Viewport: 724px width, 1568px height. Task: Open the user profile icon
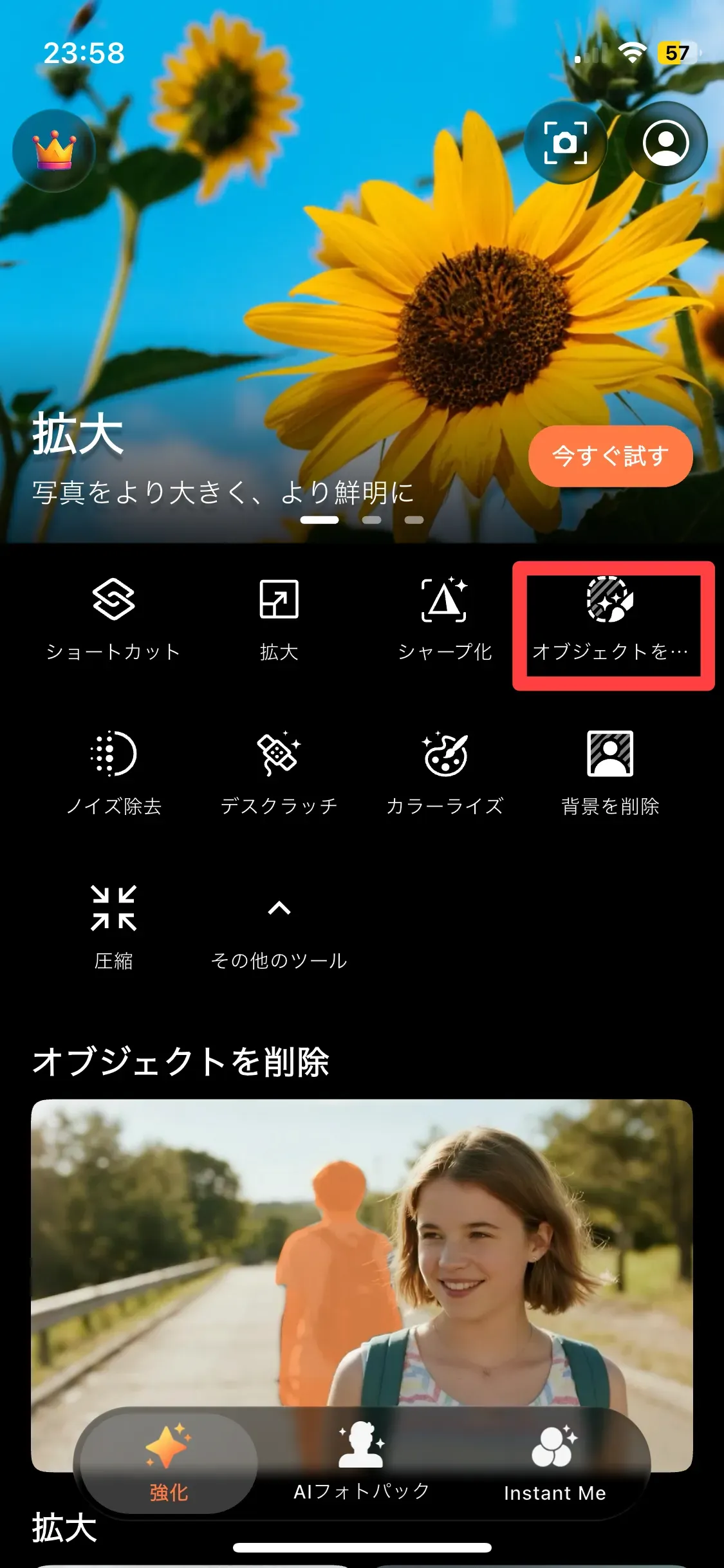pyautogui.click(x=666, y=143)
